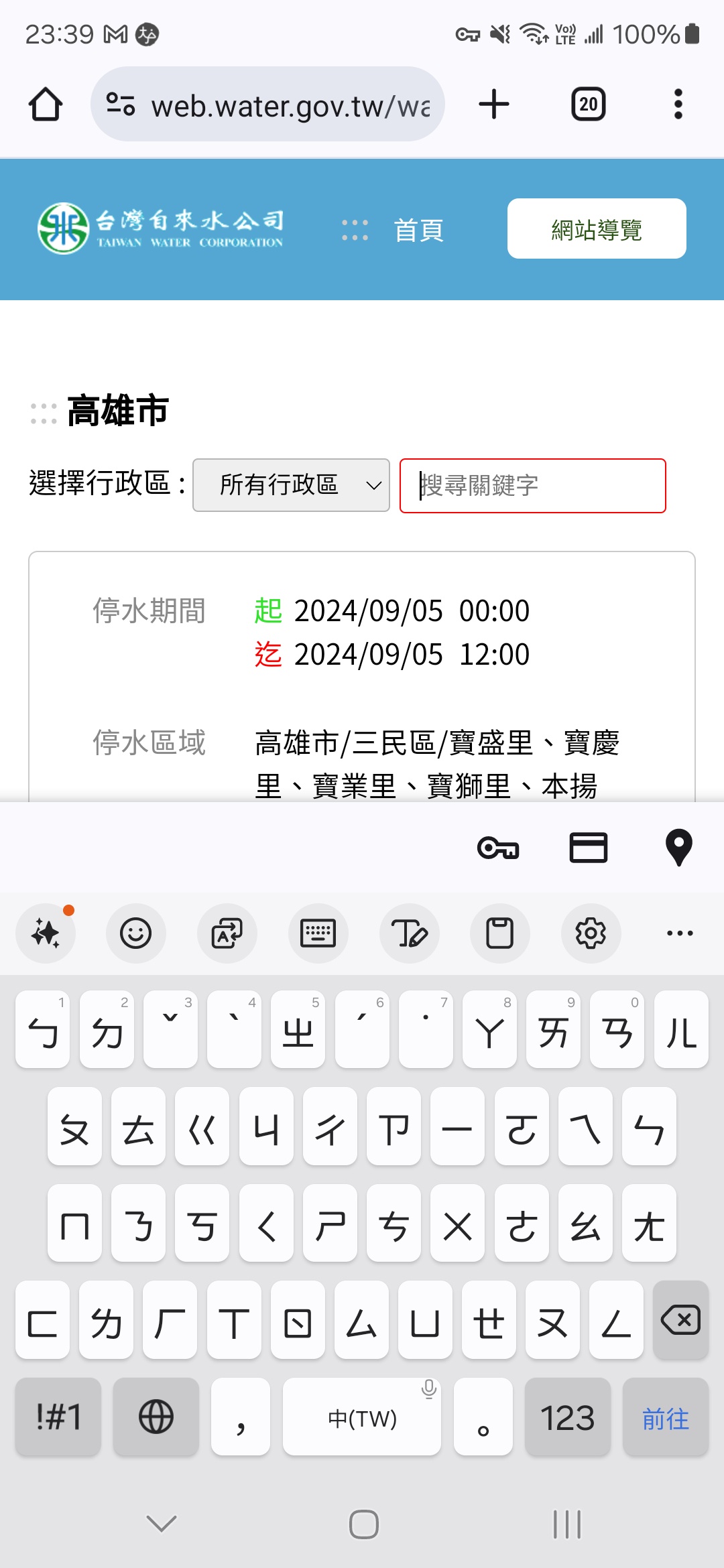Expand the 所有行政區 district dropdown
The width and height of the screenshot is (724, 1568).
pos(291,485)
